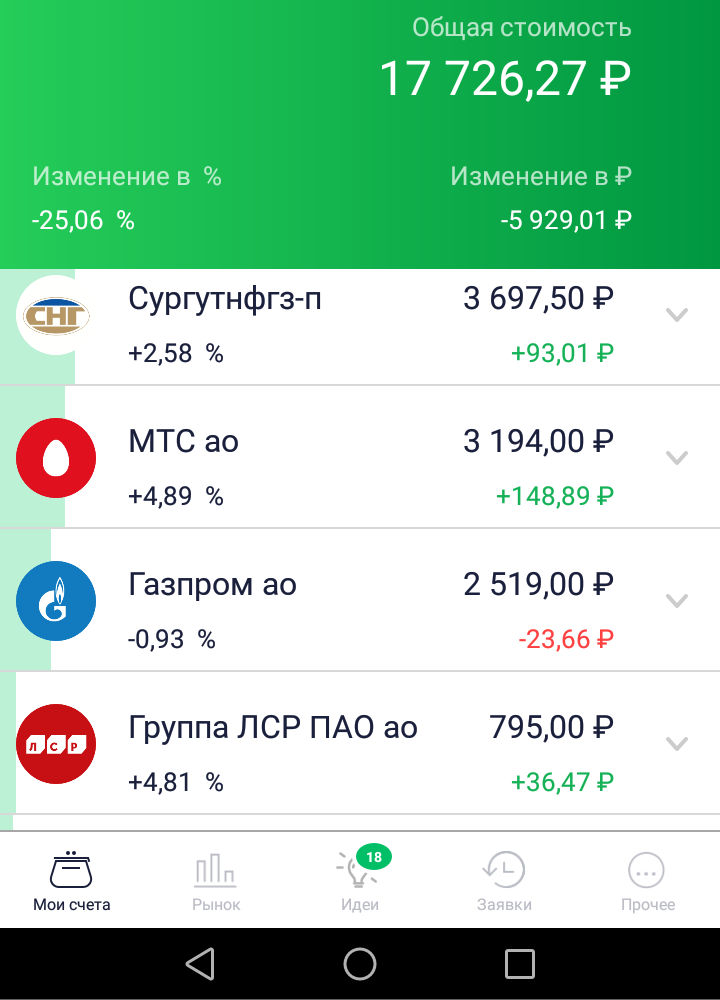Expand details for МТС ао
The height and width of the screenshot is (1000, 720).
(677, 458)
